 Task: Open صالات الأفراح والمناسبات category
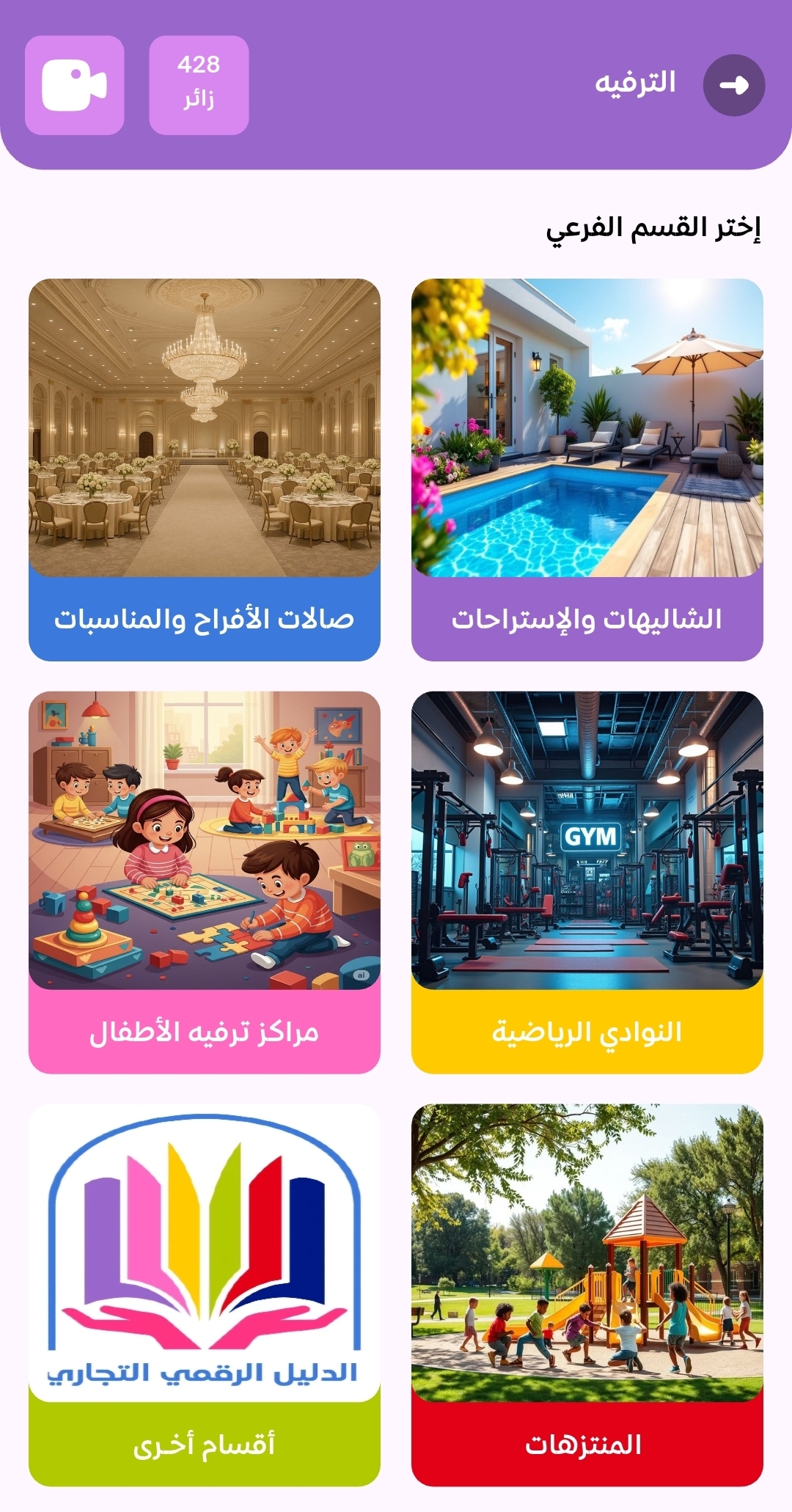click(x=204, y=469)
